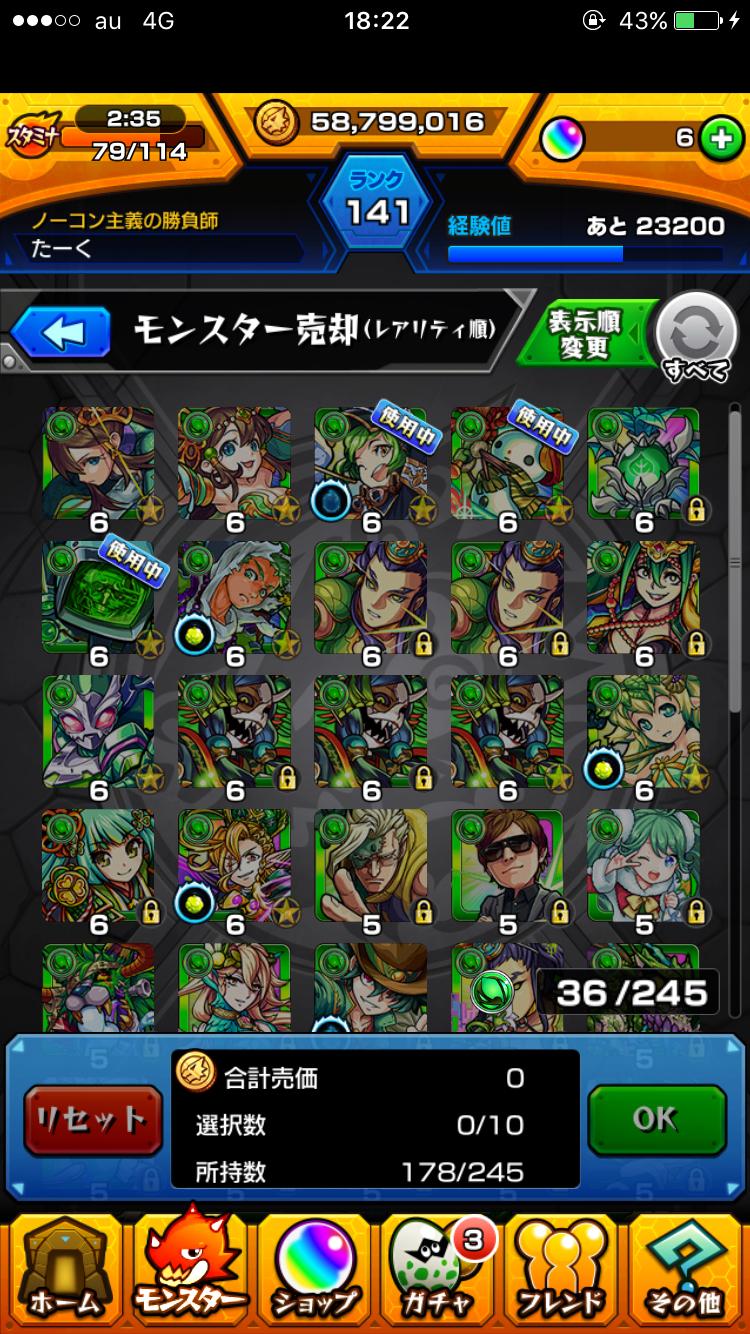Reset the selection with リセット

coord(92,1120)
